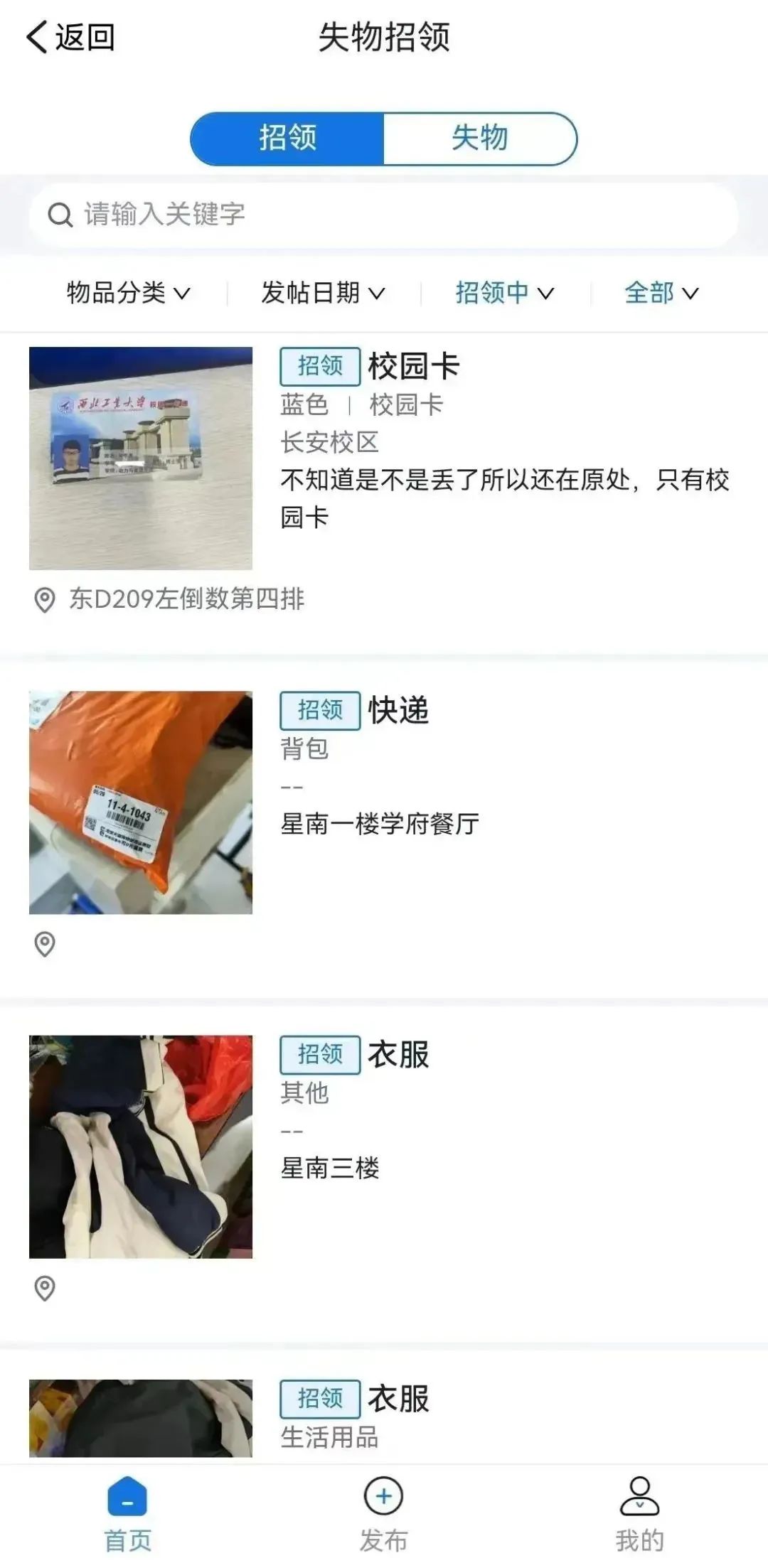Open the 招领中 status dropdown

point(505,293)
